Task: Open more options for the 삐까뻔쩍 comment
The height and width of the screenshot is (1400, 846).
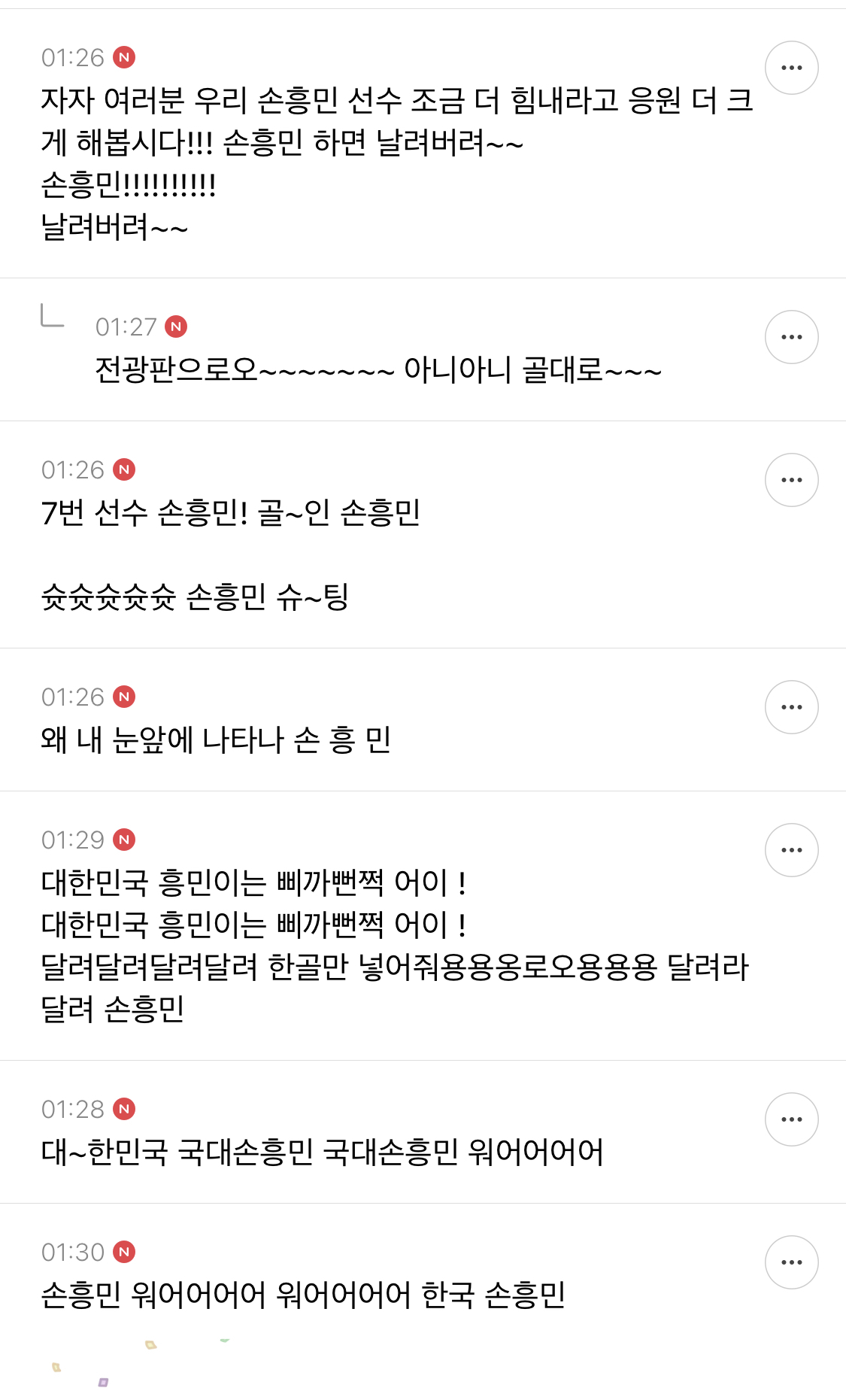Action: pyautogui.click(x=791, y=850)
